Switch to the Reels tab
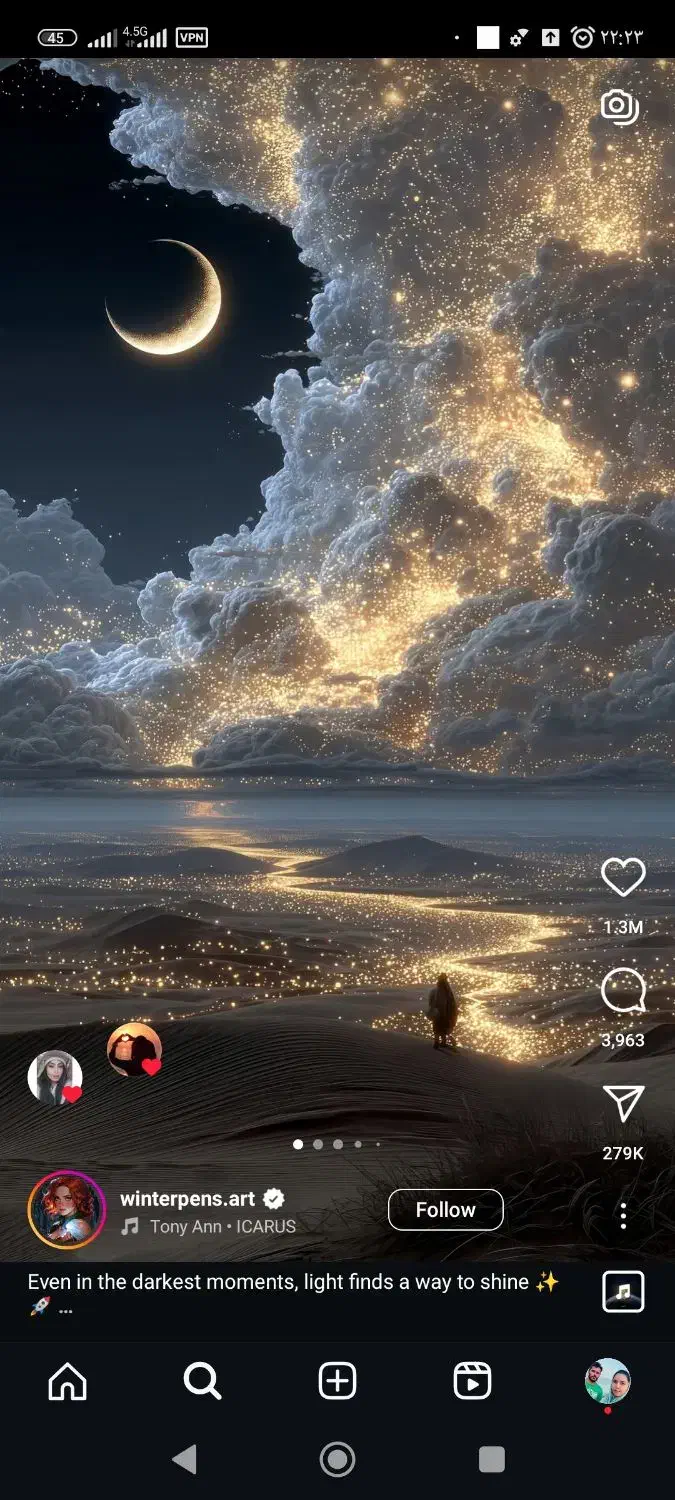This screenshot has width=675, height=1500. [472, 1381]
